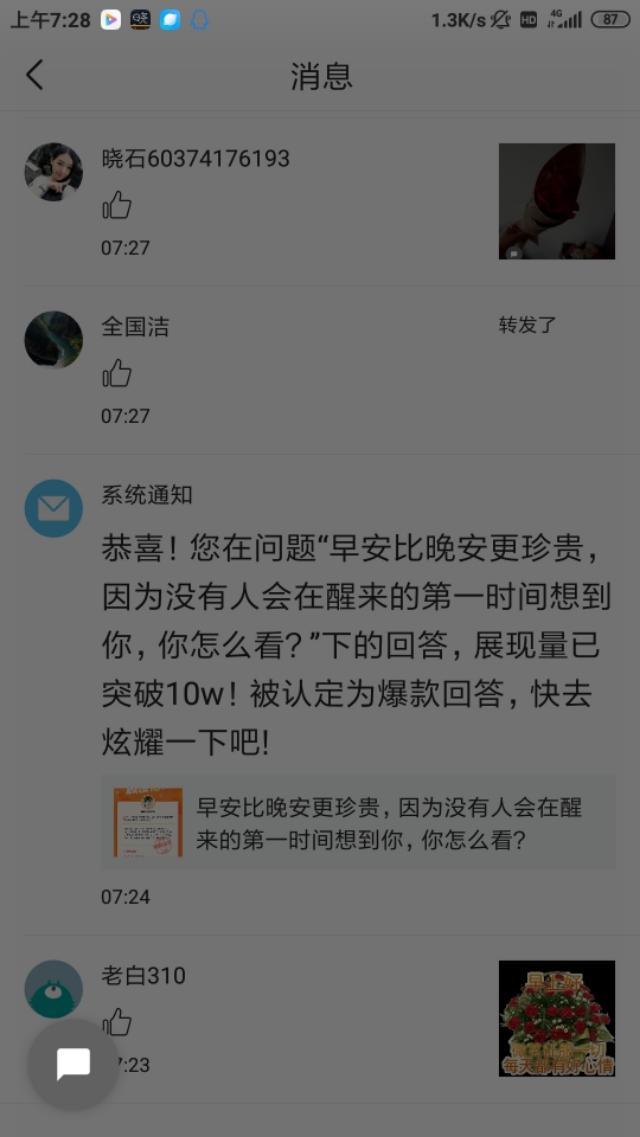Open 全国洁's profile avatar
The image size is (640, 1137).
click(53, 340)
